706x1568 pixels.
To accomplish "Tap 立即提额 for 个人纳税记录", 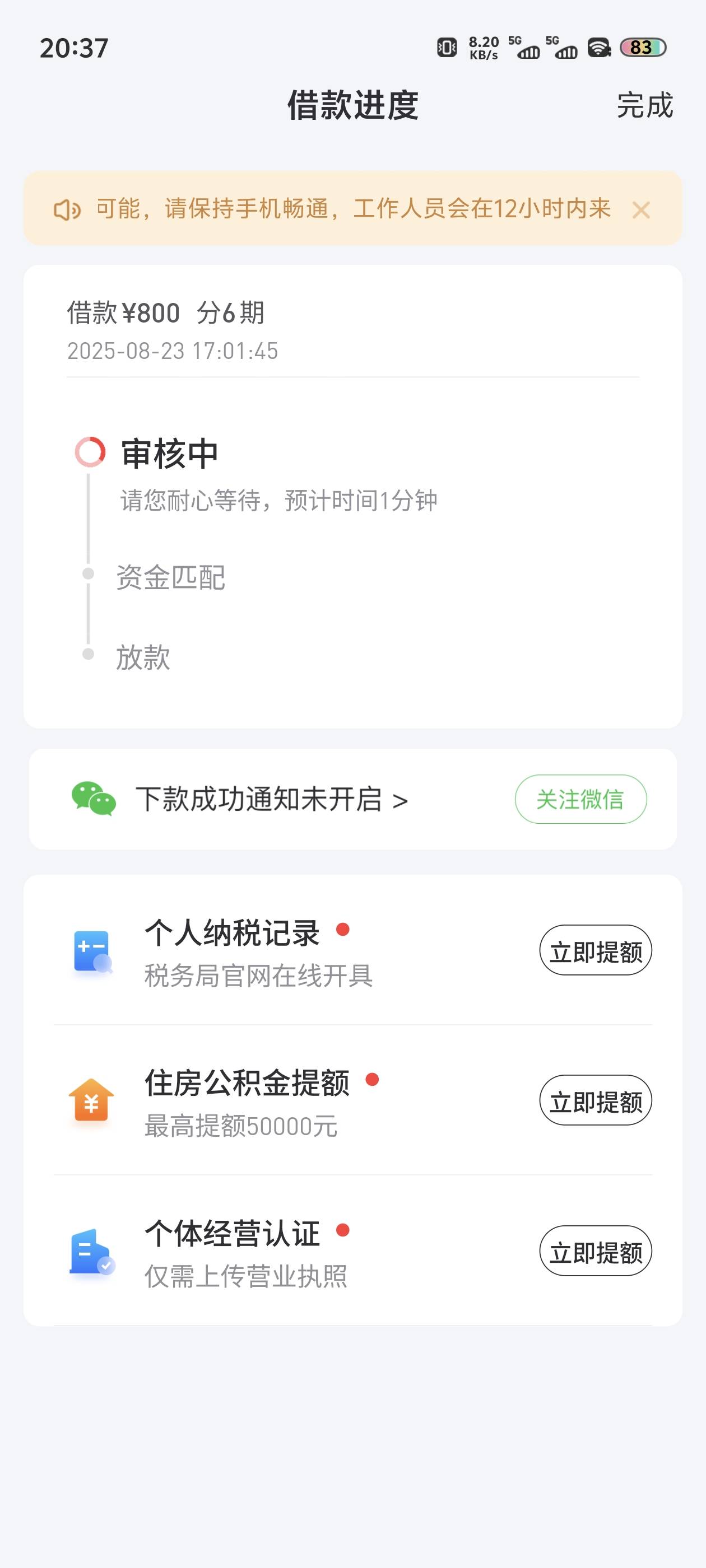I will 596,950.
